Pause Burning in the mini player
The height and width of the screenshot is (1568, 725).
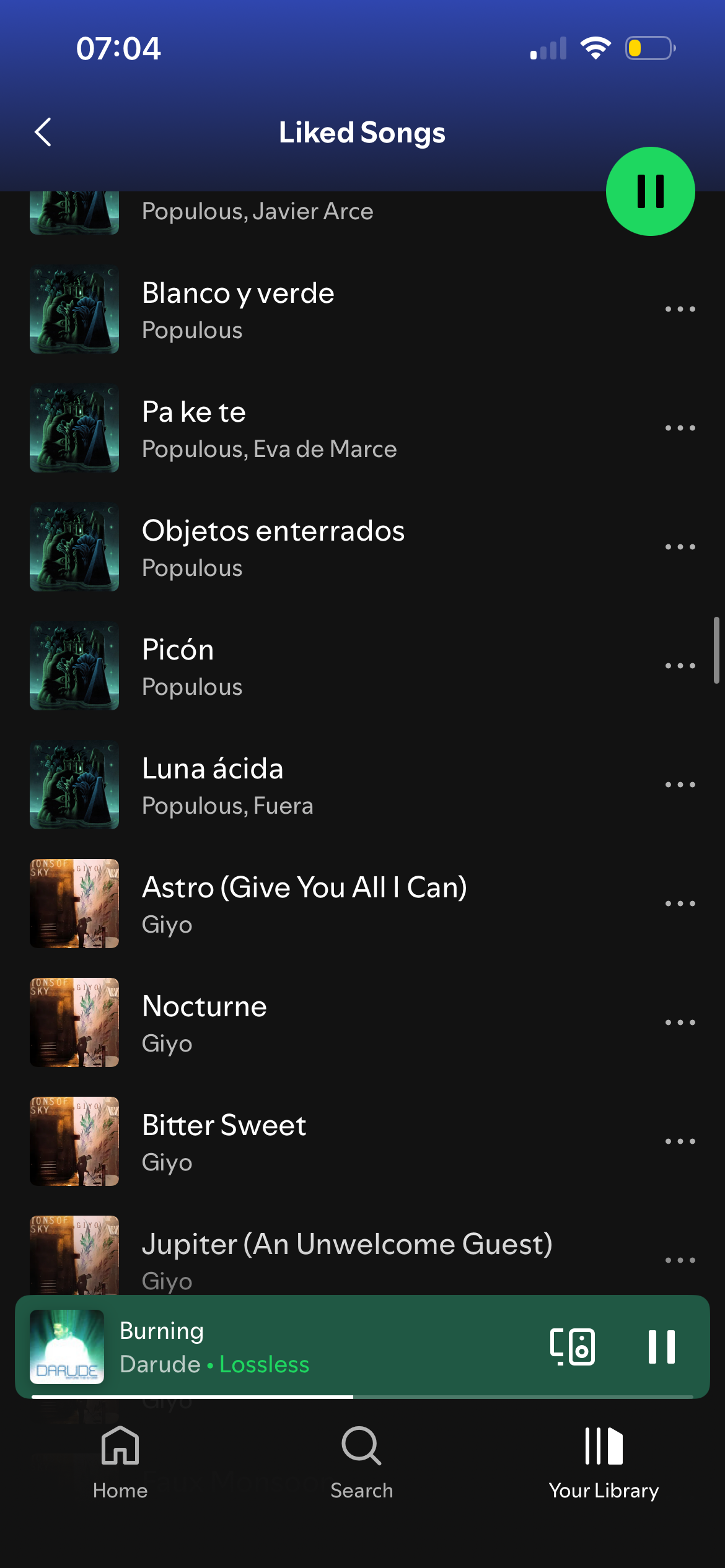coord(661,1346)
